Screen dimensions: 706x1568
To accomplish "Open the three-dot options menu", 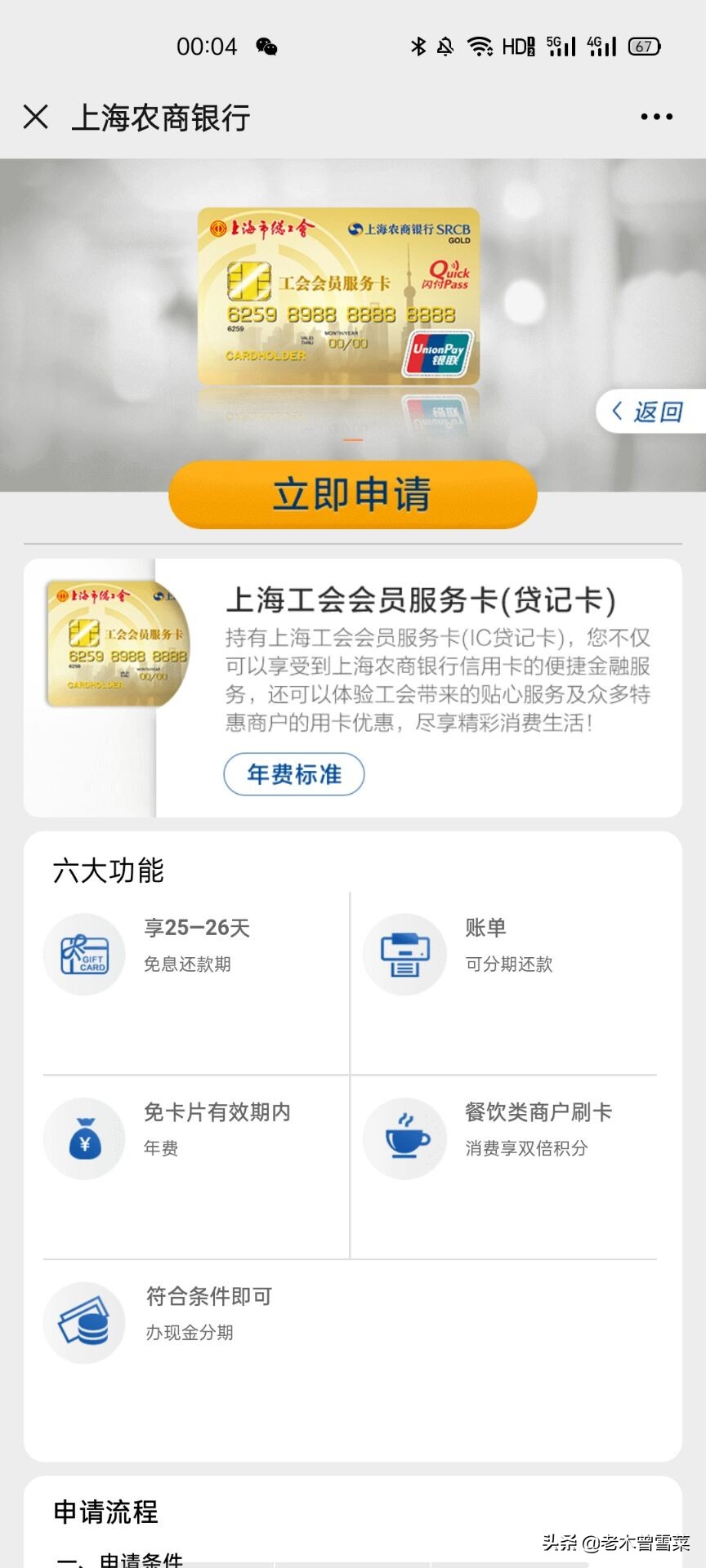I will (655, 116).
